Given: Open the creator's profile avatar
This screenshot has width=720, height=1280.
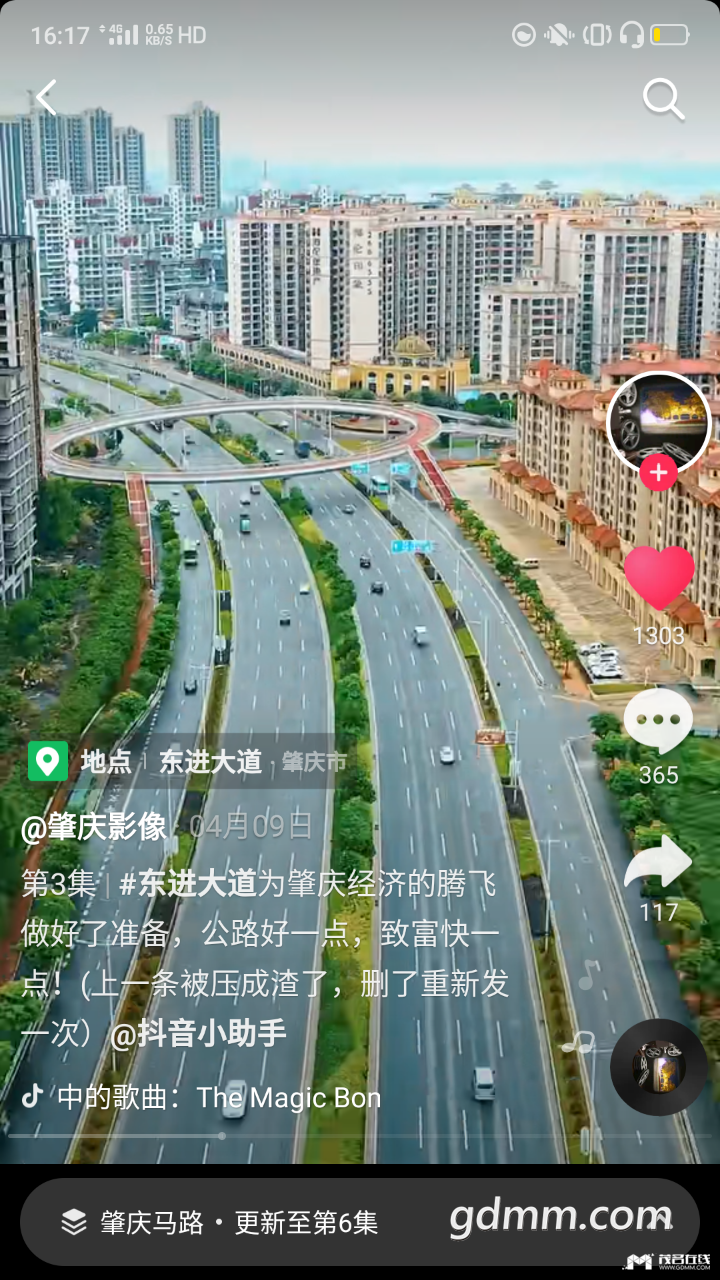Looking at the screenshot, I should [658, 420].
